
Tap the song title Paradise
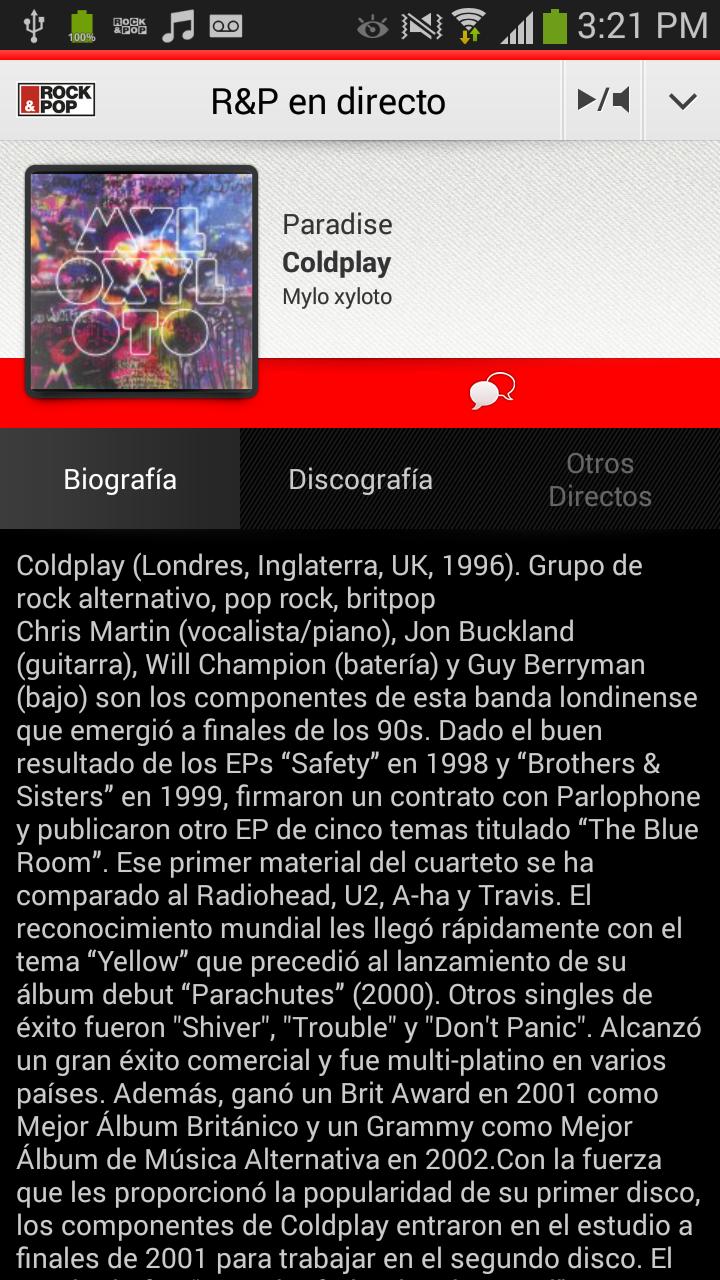point(336,225)
